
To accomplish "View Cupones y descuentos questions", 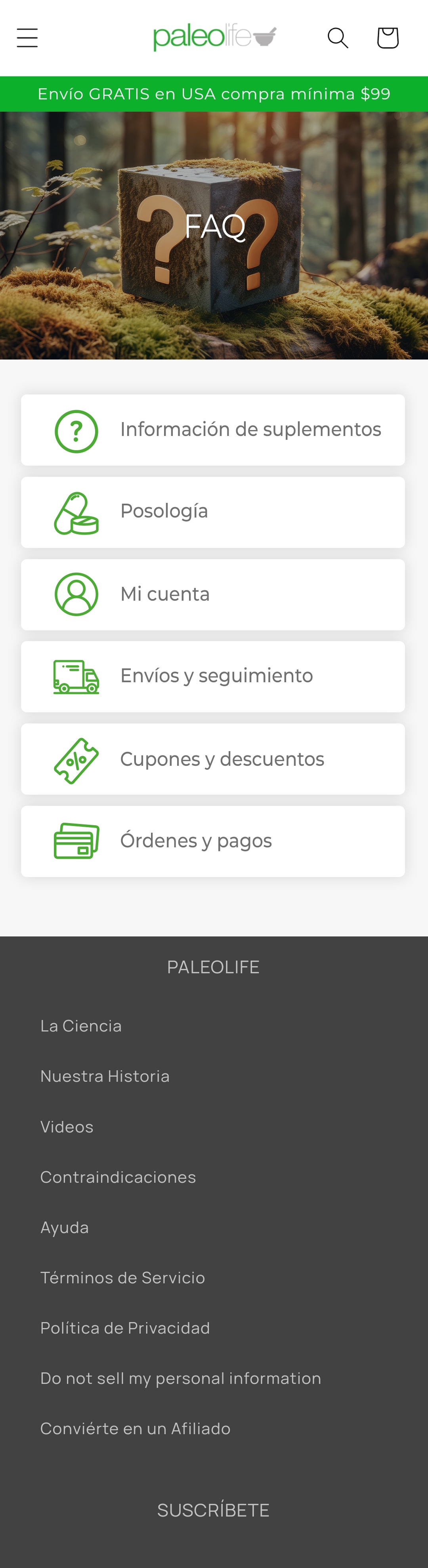I will [x=213, y=759].
